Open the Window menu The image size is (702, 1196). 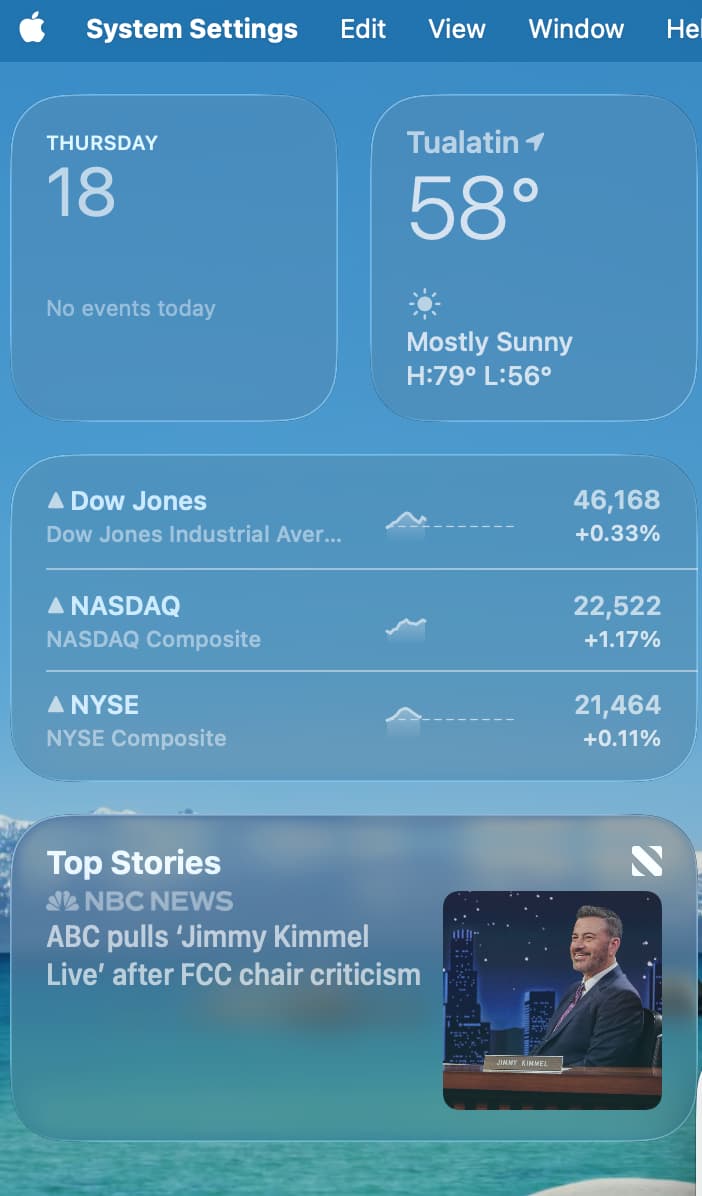point(576,29)
